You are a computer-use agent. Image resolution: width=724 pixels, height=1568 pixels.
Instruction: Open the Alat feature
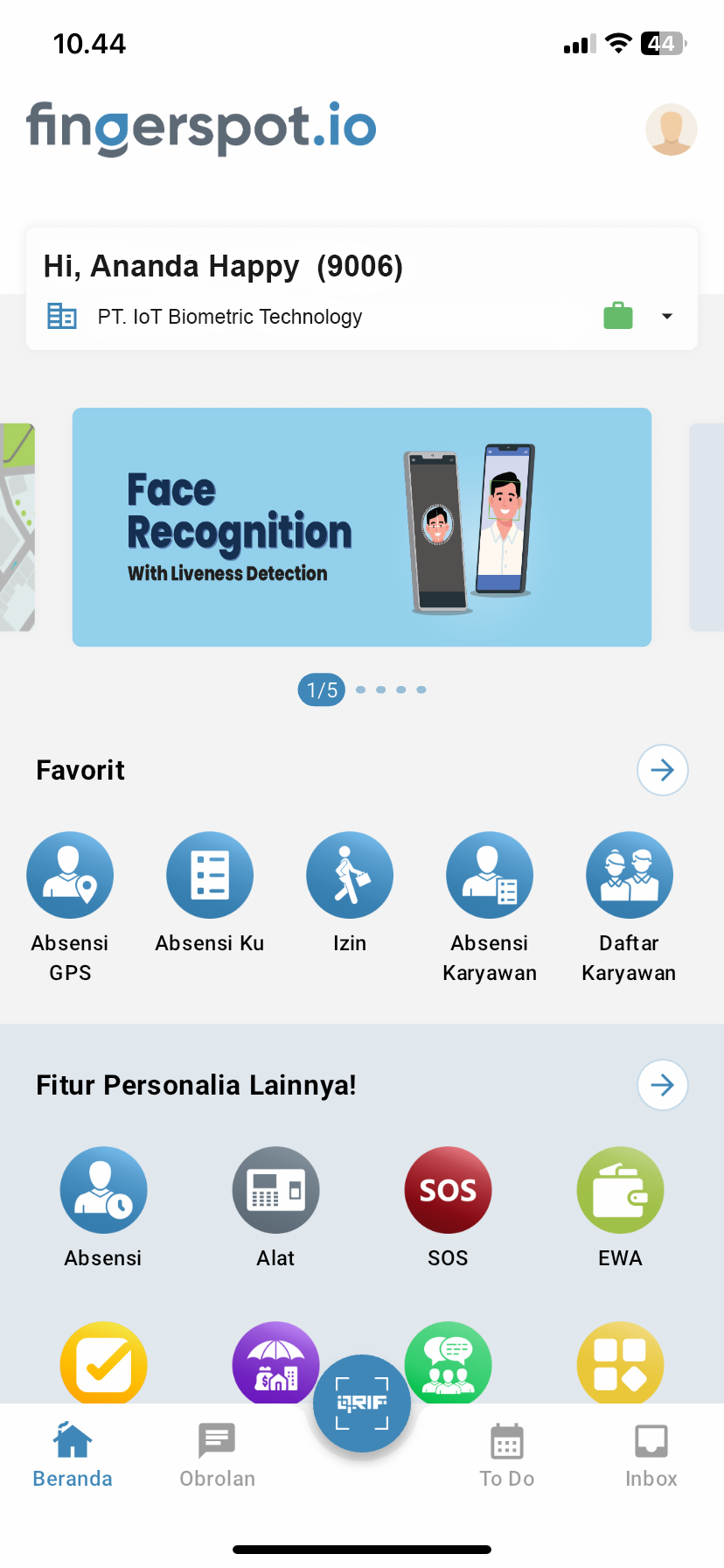click(275, 1190)
